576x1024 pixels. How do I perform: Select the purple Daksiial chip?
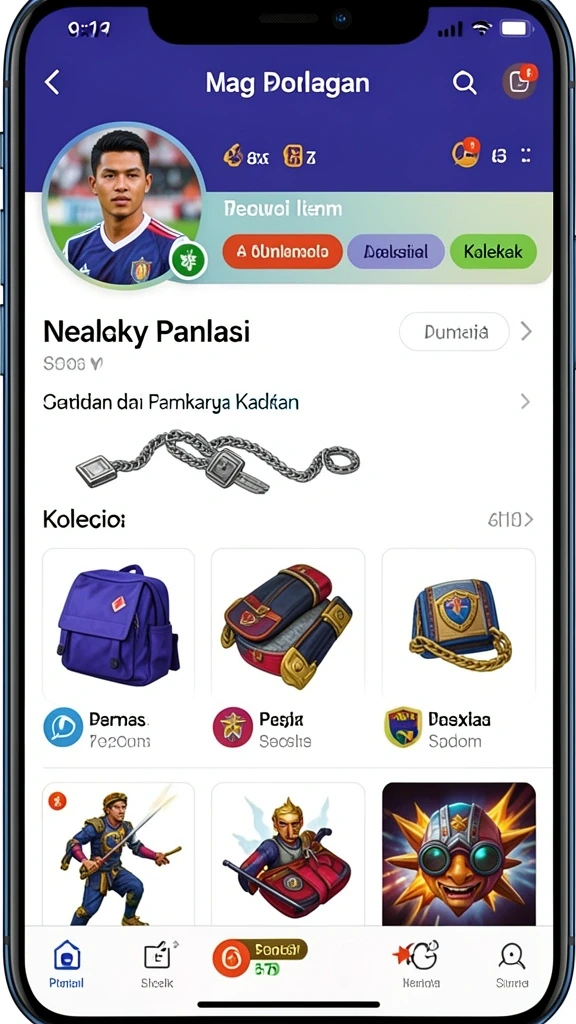click(x=396, y=251)
